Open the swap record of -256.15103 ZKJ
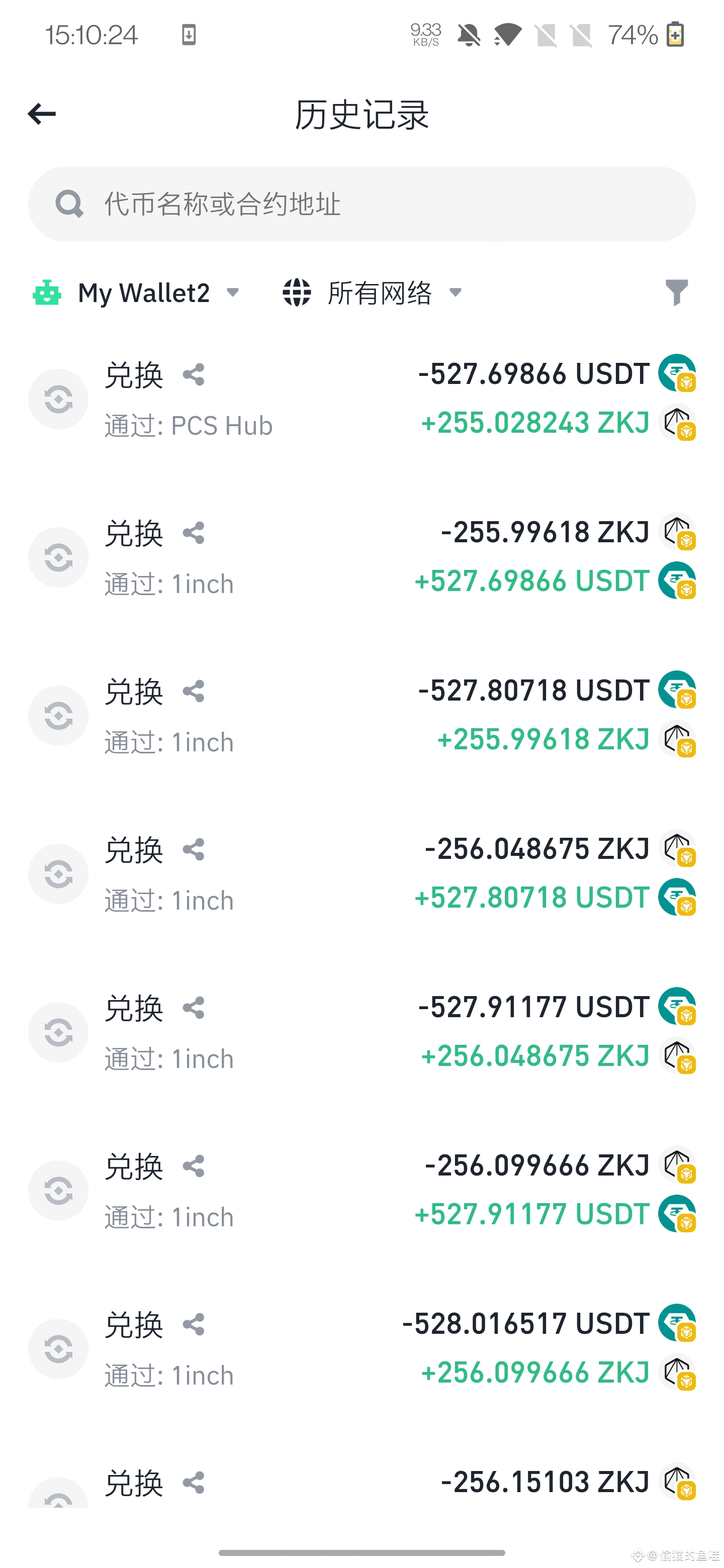This screenshot has height=1568, width=724. point(361,1482)
